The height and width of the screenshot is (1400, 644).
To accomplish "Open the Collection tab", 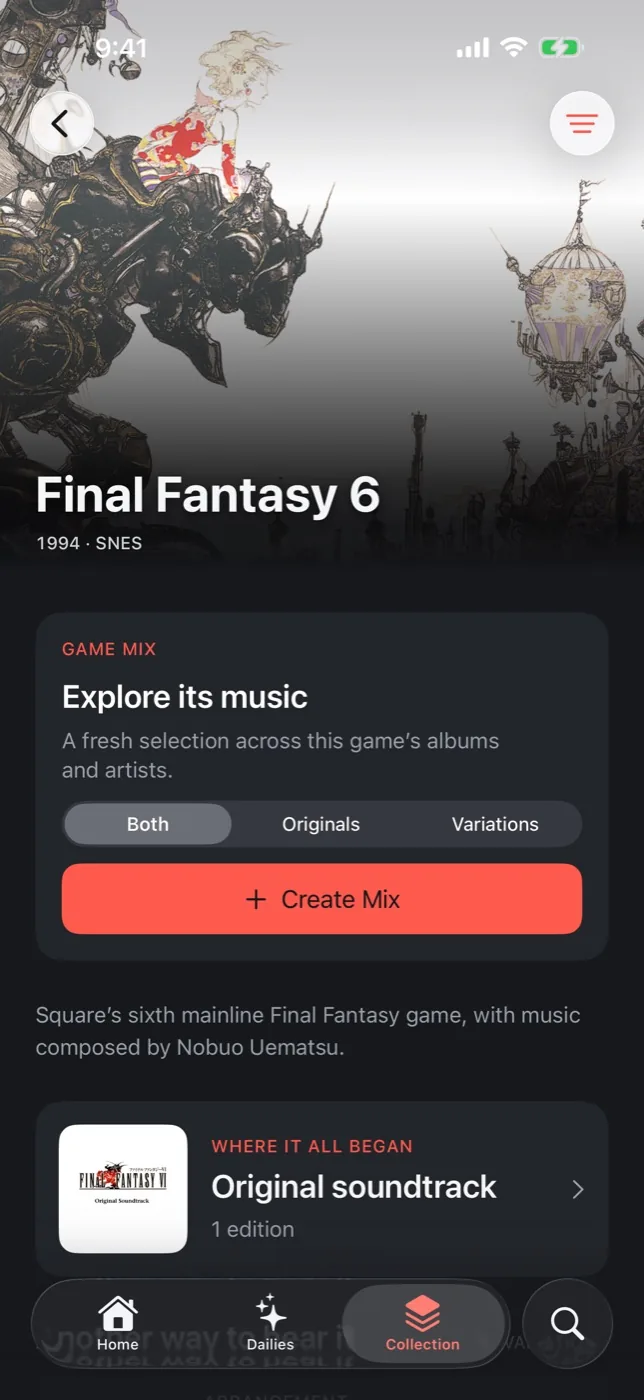I will pos(423,1323).
